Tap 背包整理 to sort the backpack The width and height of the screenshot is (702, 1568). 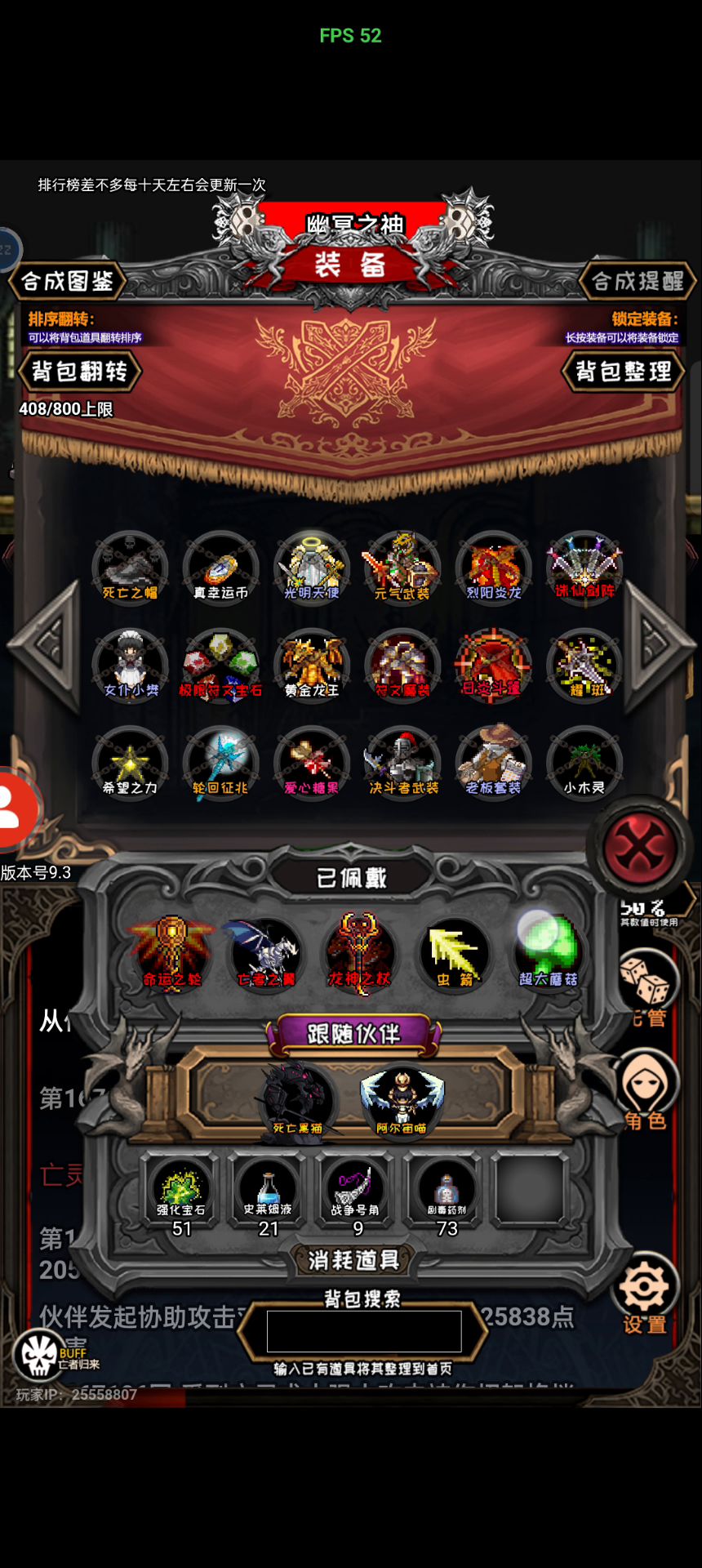click(624, 372)
